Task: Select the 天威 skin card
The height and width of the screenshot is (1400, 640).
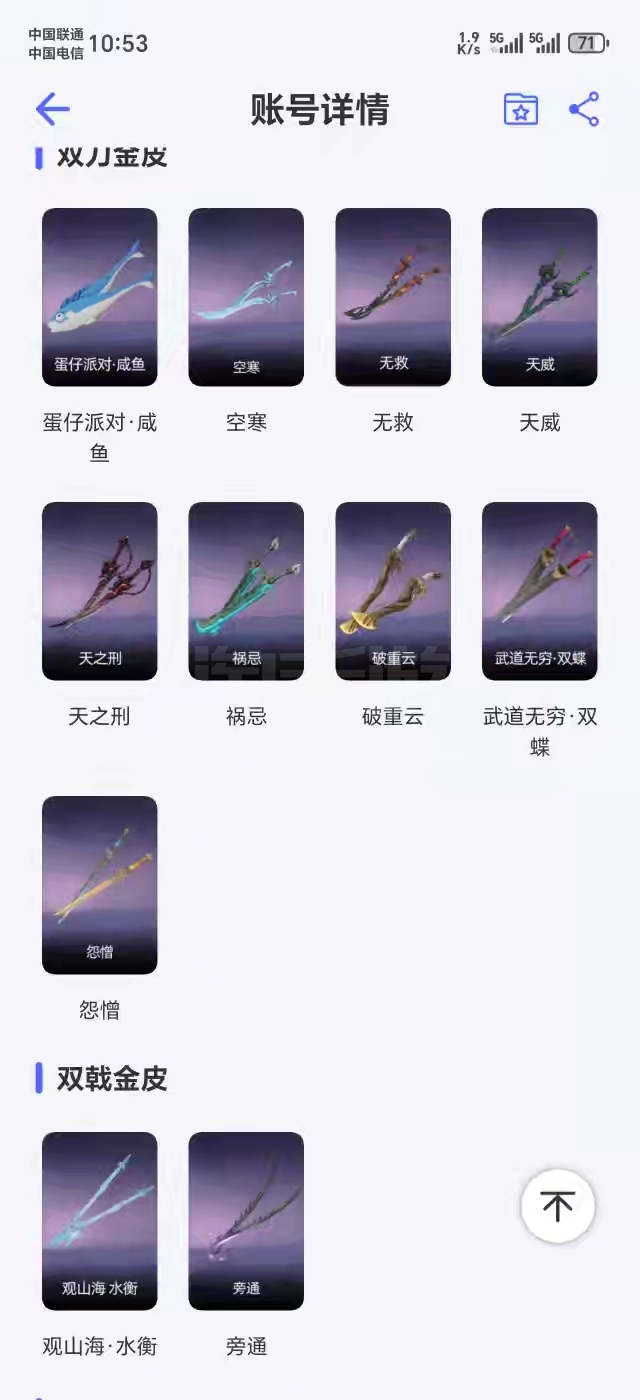Action: 540,297
